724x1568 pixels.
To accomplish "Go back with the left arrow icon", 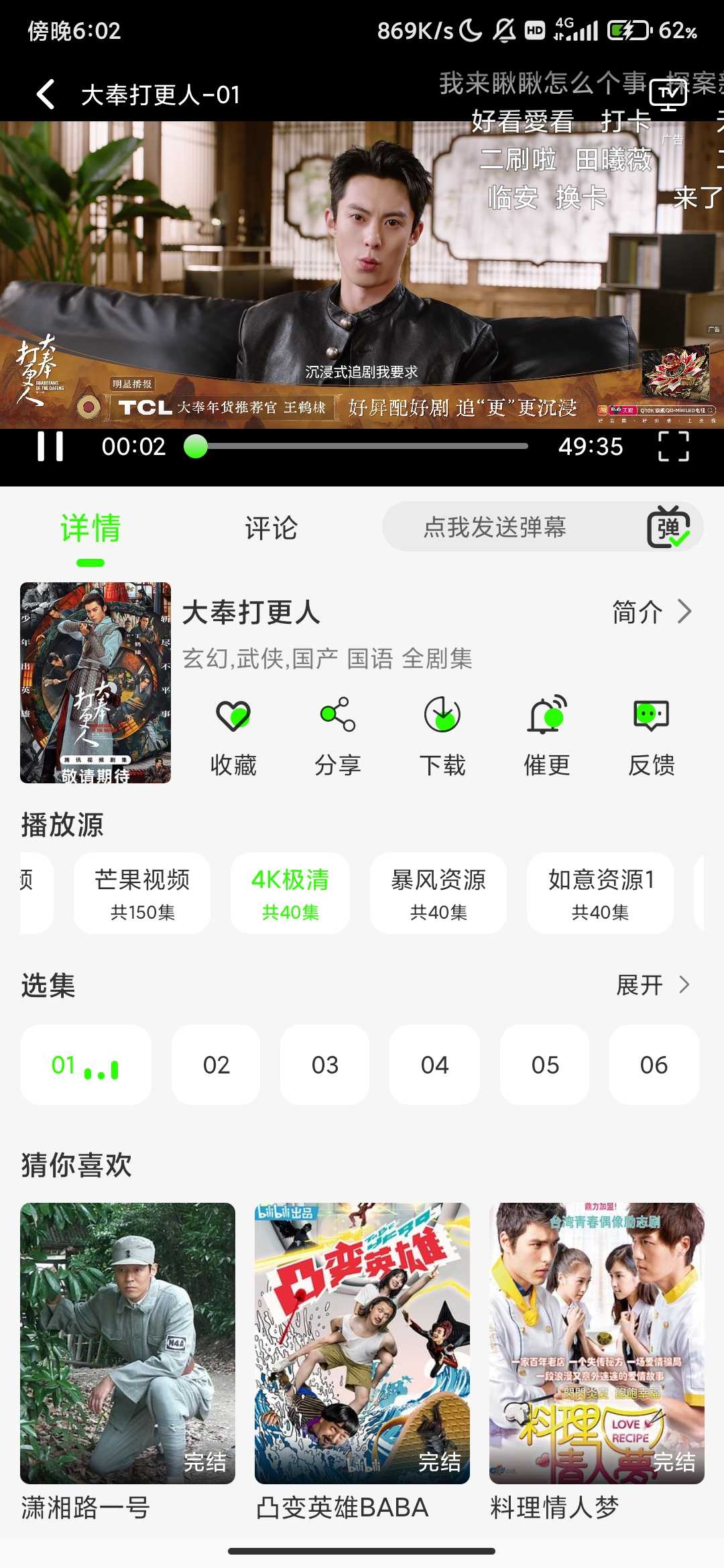I will pos(44,95).
